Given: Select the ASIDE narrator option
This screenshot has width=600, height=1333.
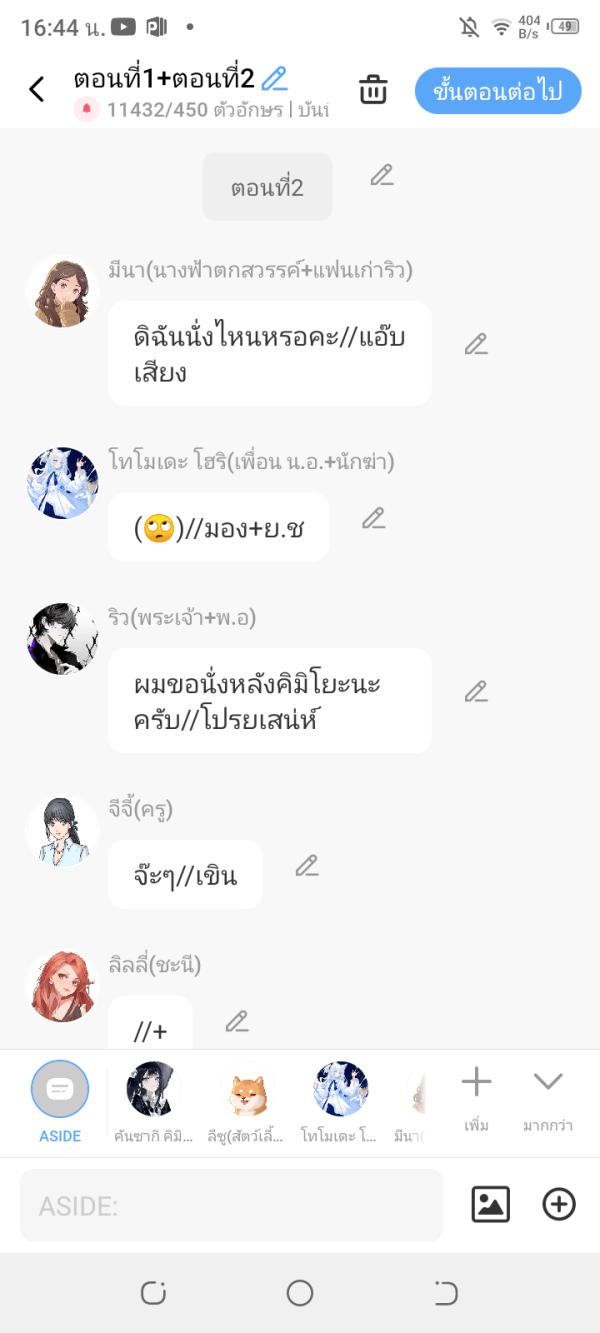Looking at the screenshot, I should pos(60,1098).
